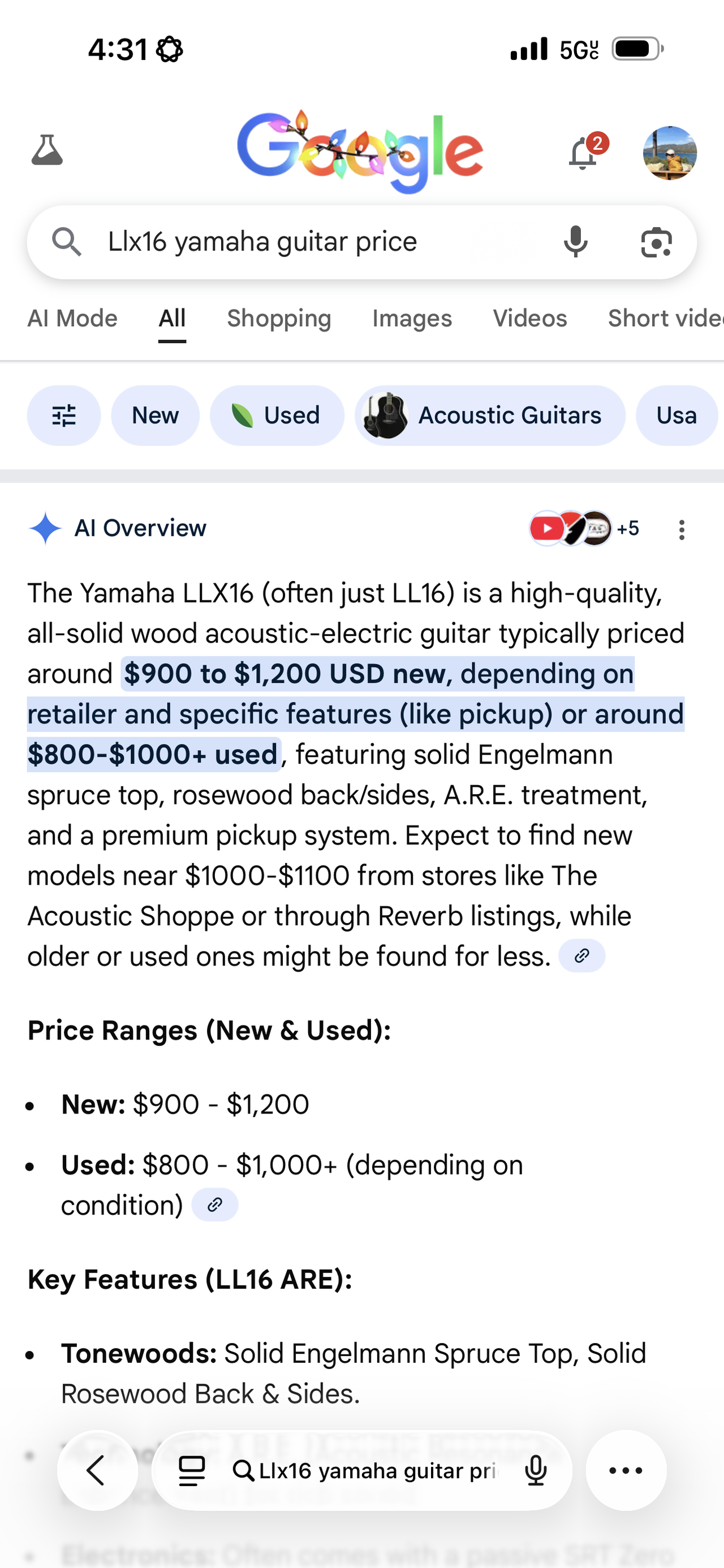724x1568 pixels.
Task: Open source link after first overview paragraph
Action: pos(581,956)
